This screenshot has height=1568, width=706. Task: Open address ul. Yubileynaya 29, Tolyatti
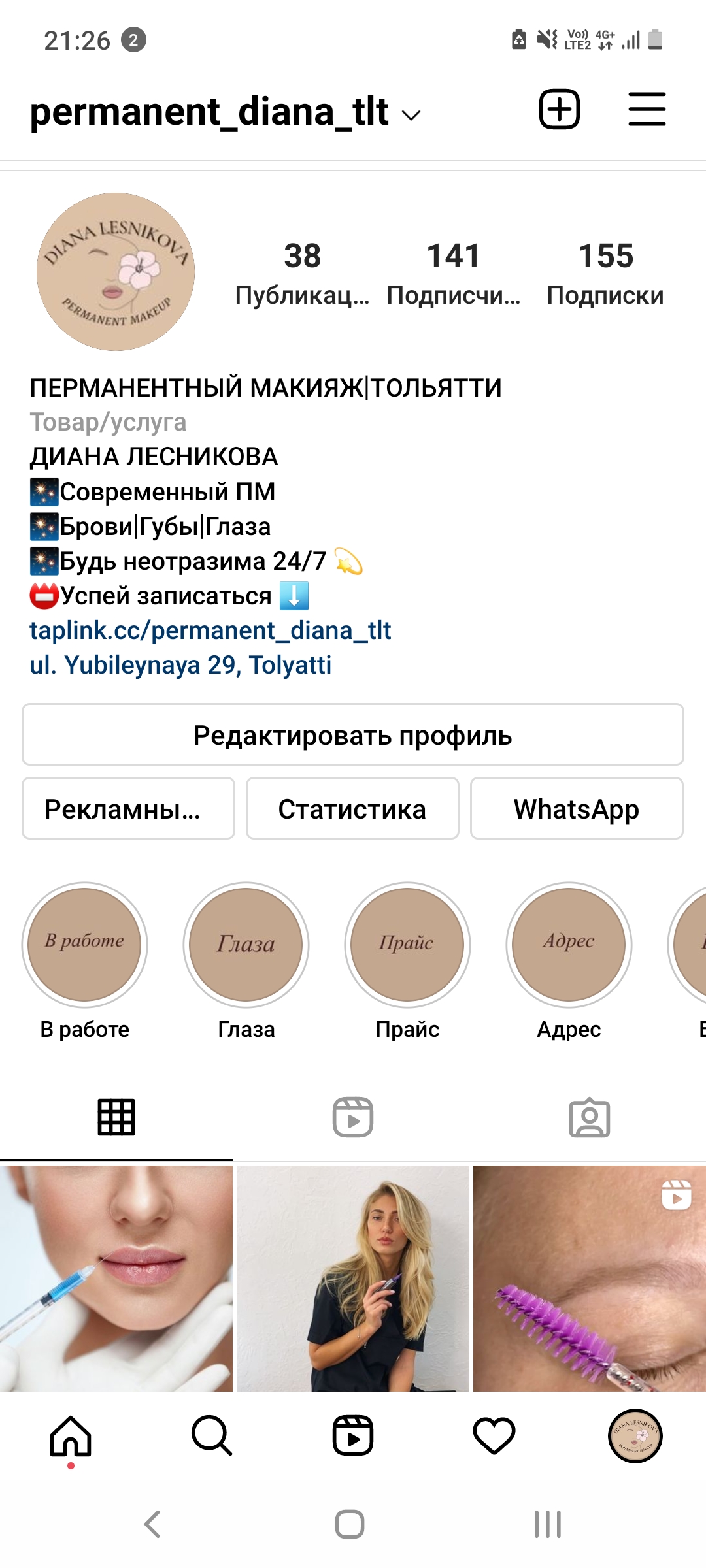[x=180, y=665]
